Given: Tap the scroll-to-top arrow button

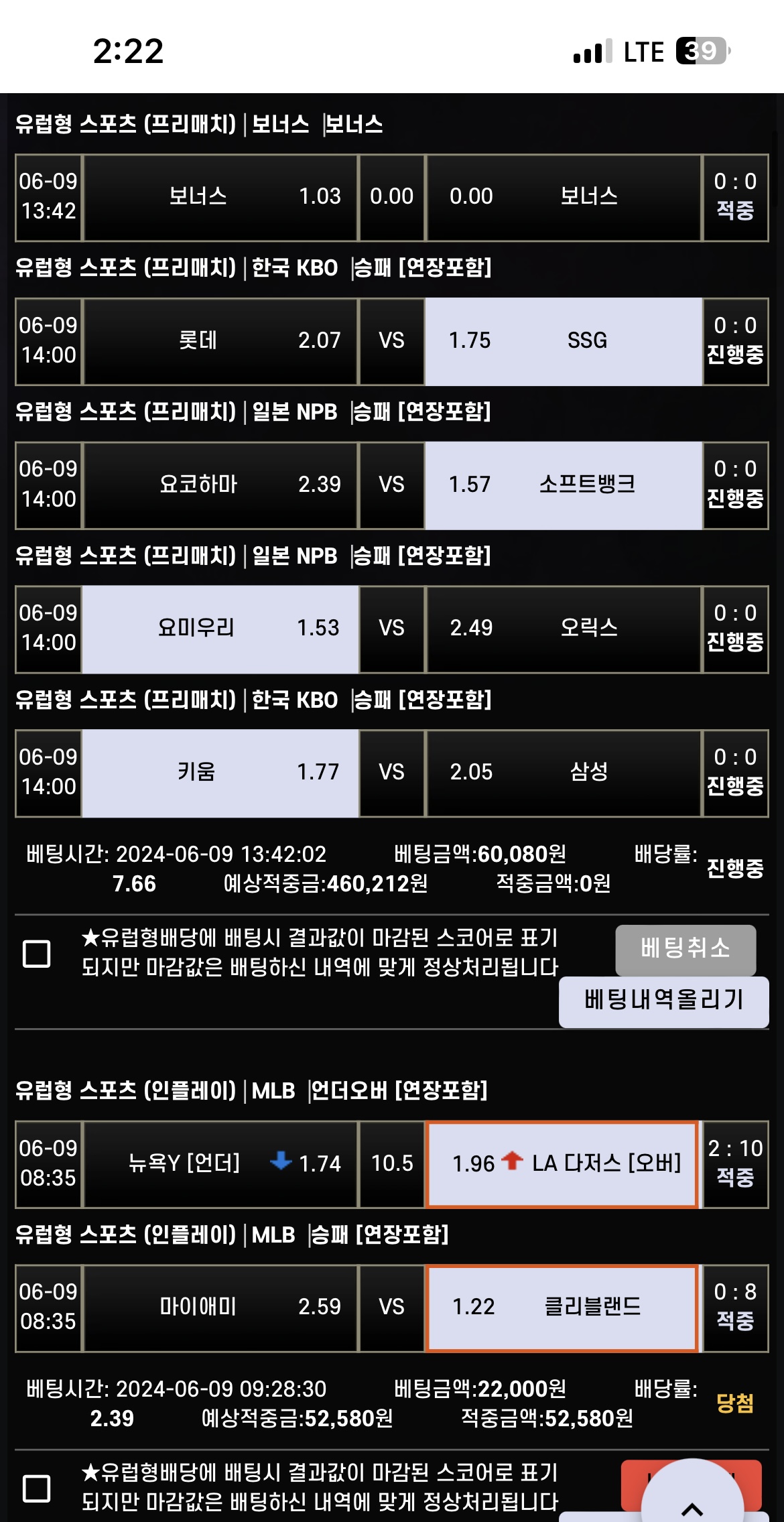Looking at the screenshot, I should click(692, 1500).
